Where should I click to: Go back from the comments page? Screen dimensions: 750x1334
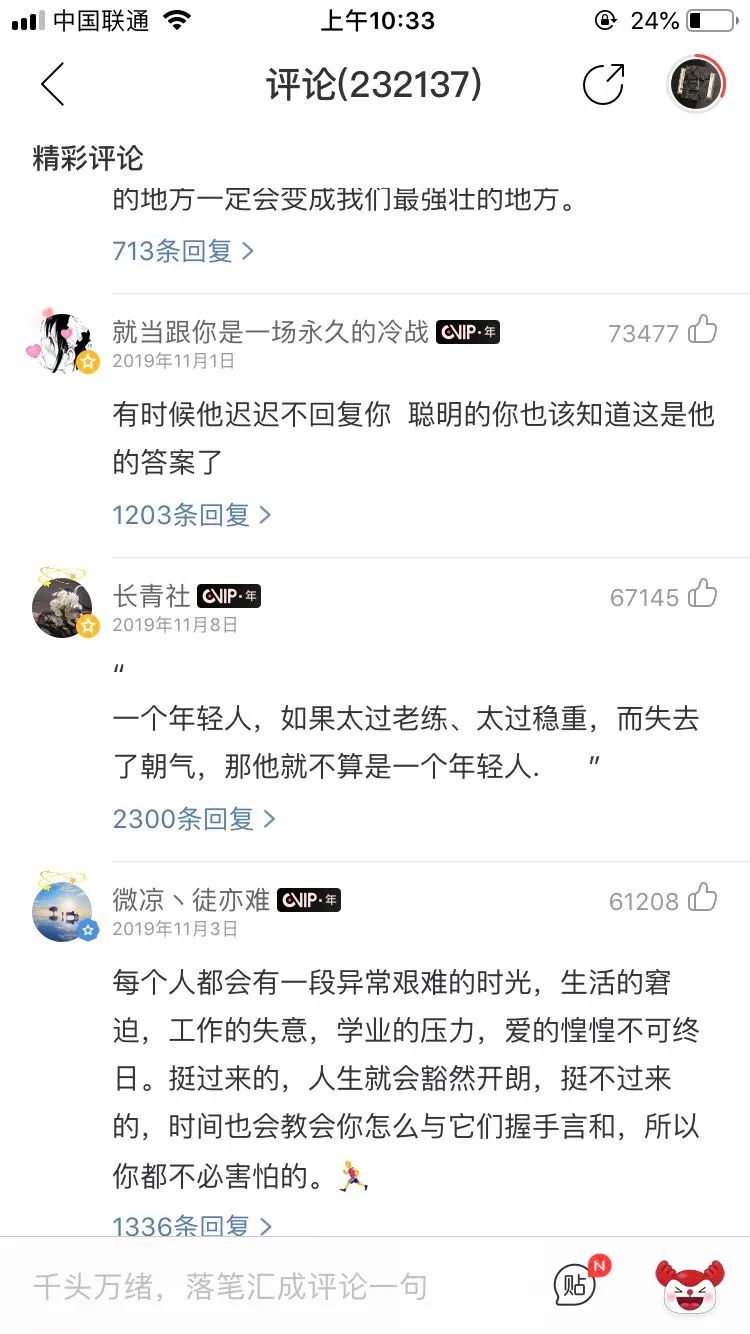(x=53, y=84)
